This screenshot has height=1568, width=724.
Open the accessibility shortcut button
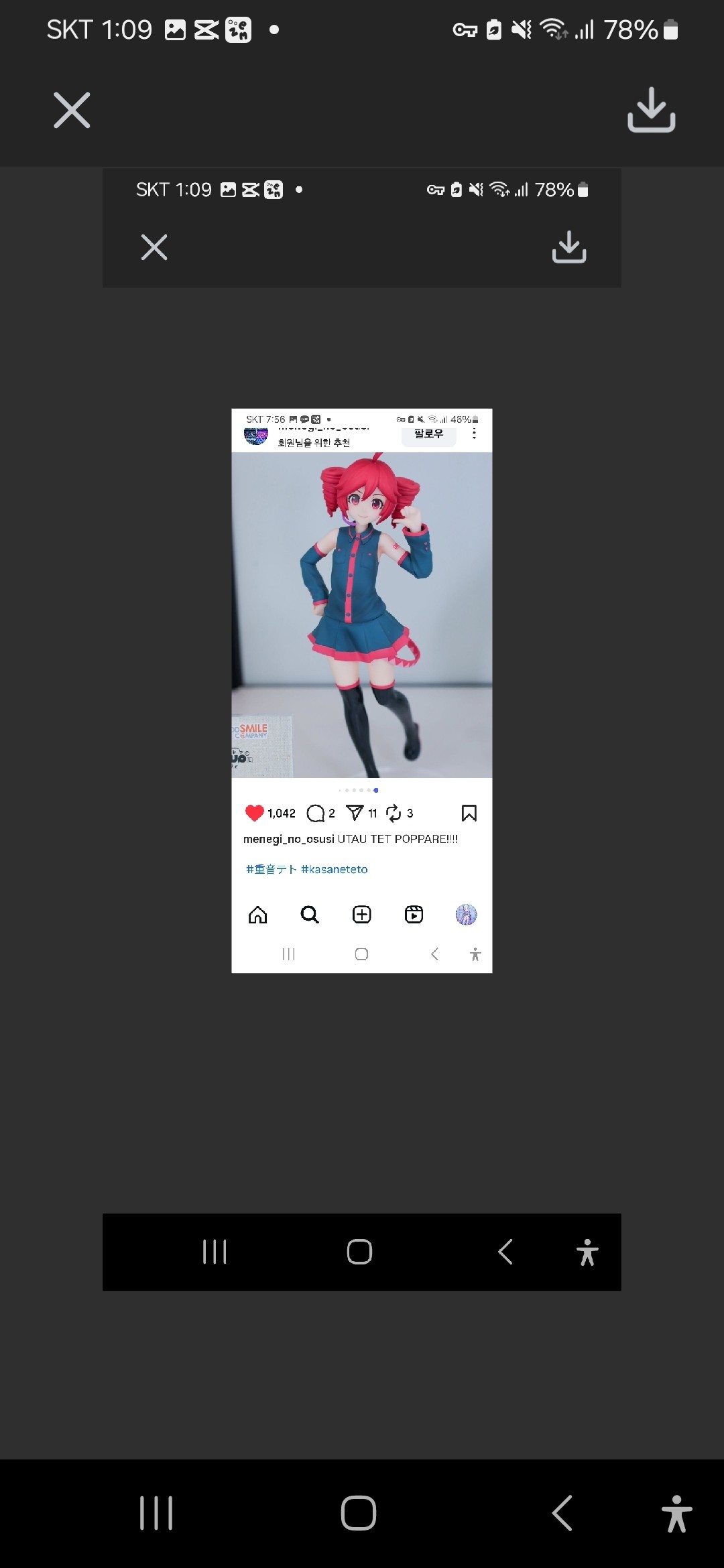pyautogui.click(x=676, y=1513)
